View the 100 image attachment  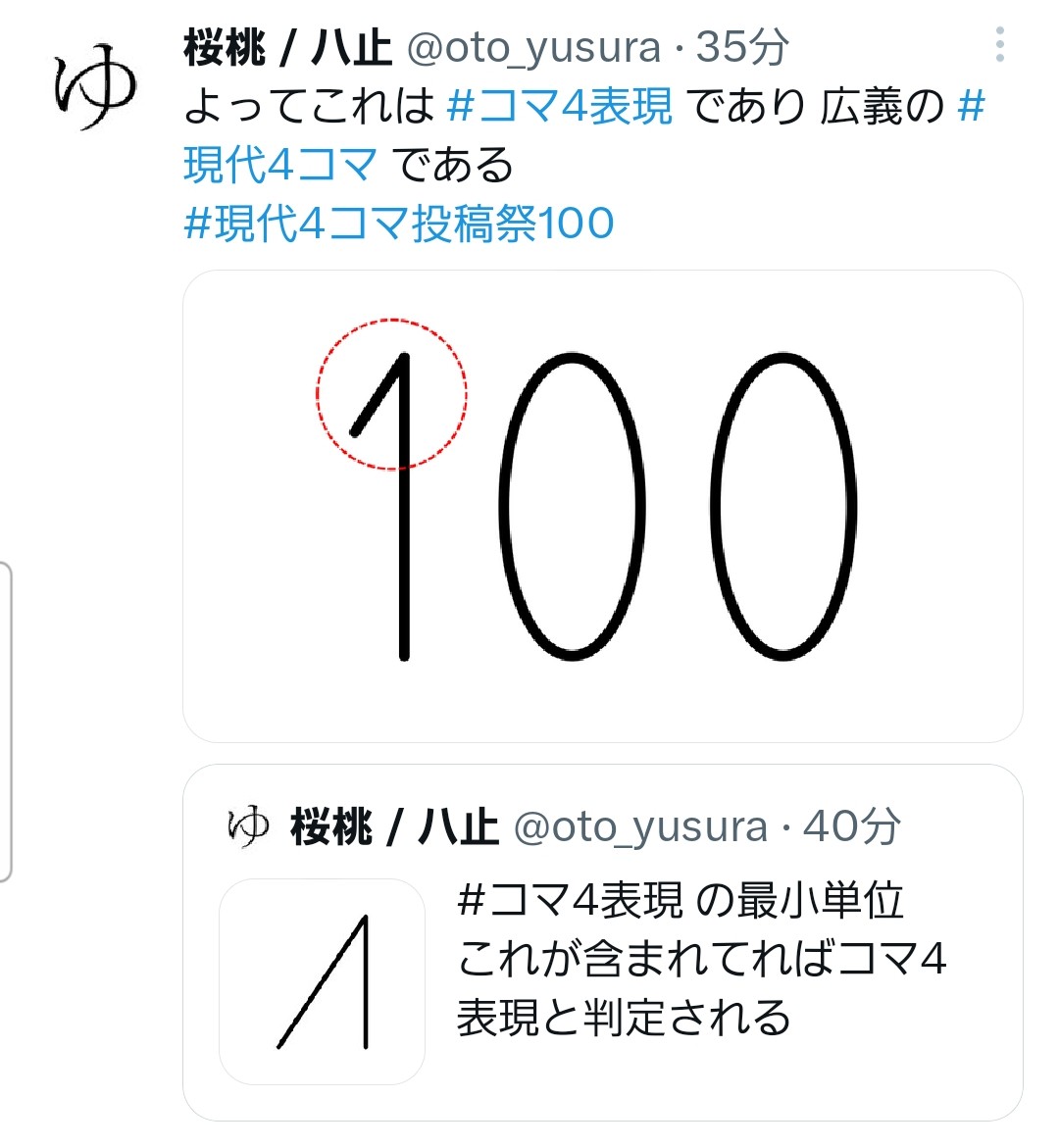602,506
